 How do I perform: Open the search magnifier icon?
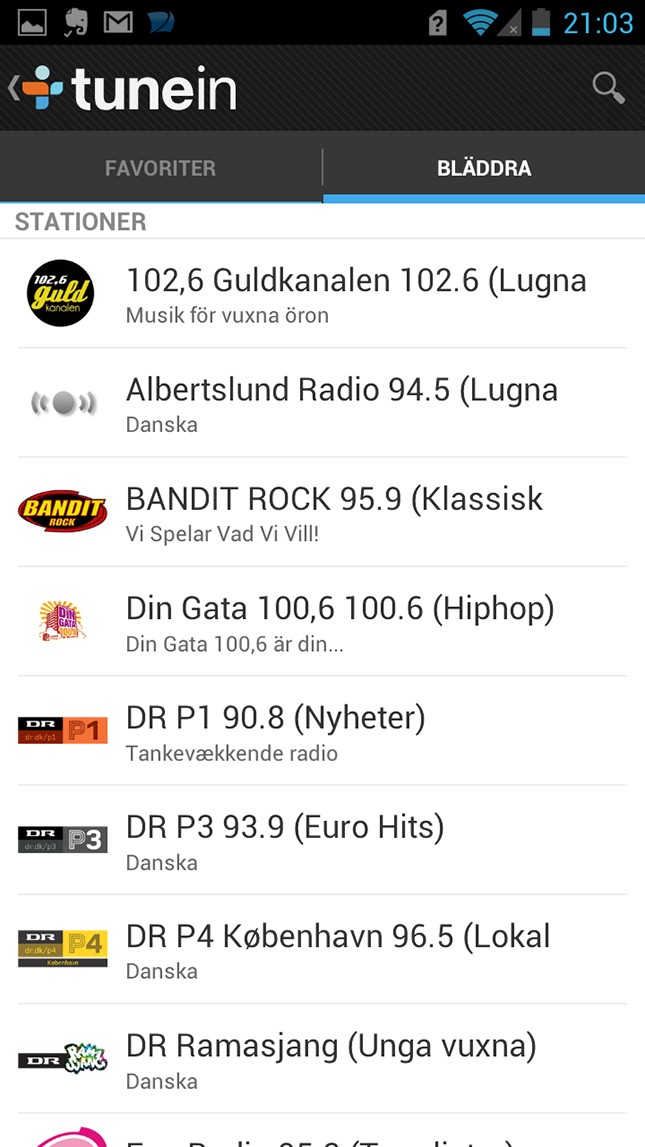click(608, 88)
